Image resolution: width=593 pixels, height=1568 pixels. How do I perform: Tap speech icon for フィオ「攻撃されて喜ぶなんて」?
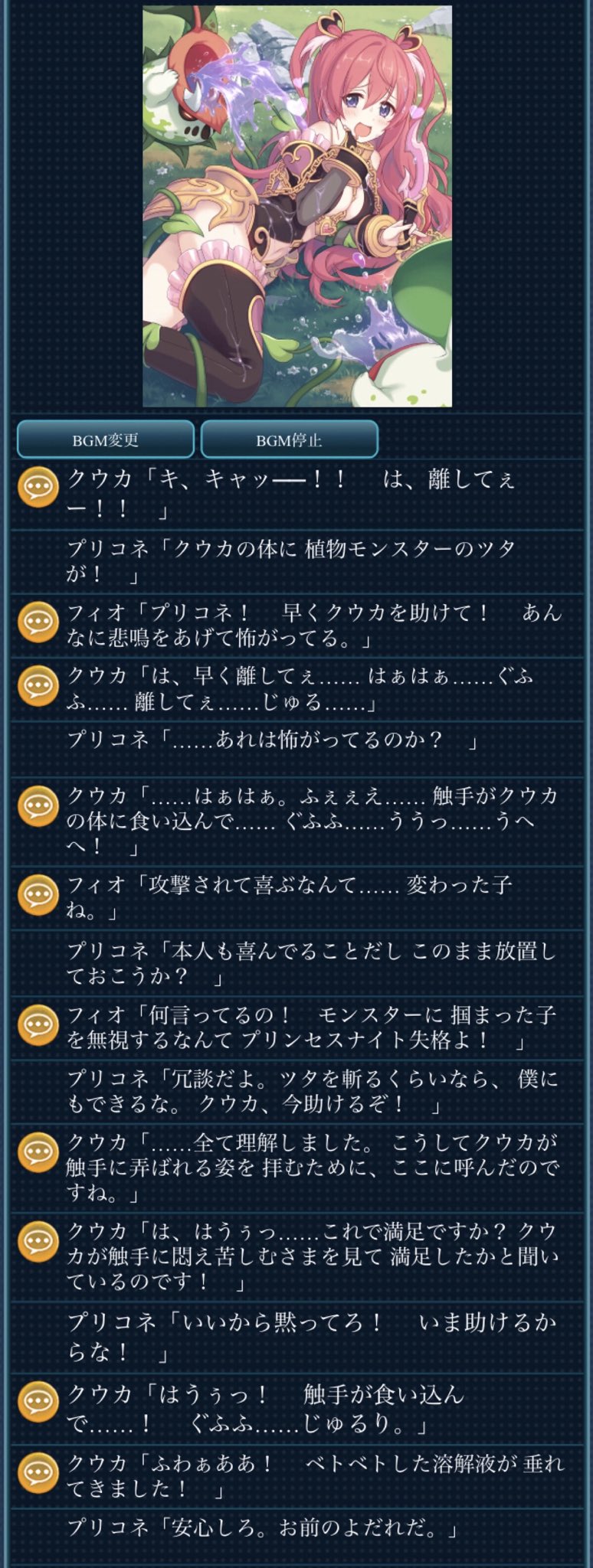(38, 893)
